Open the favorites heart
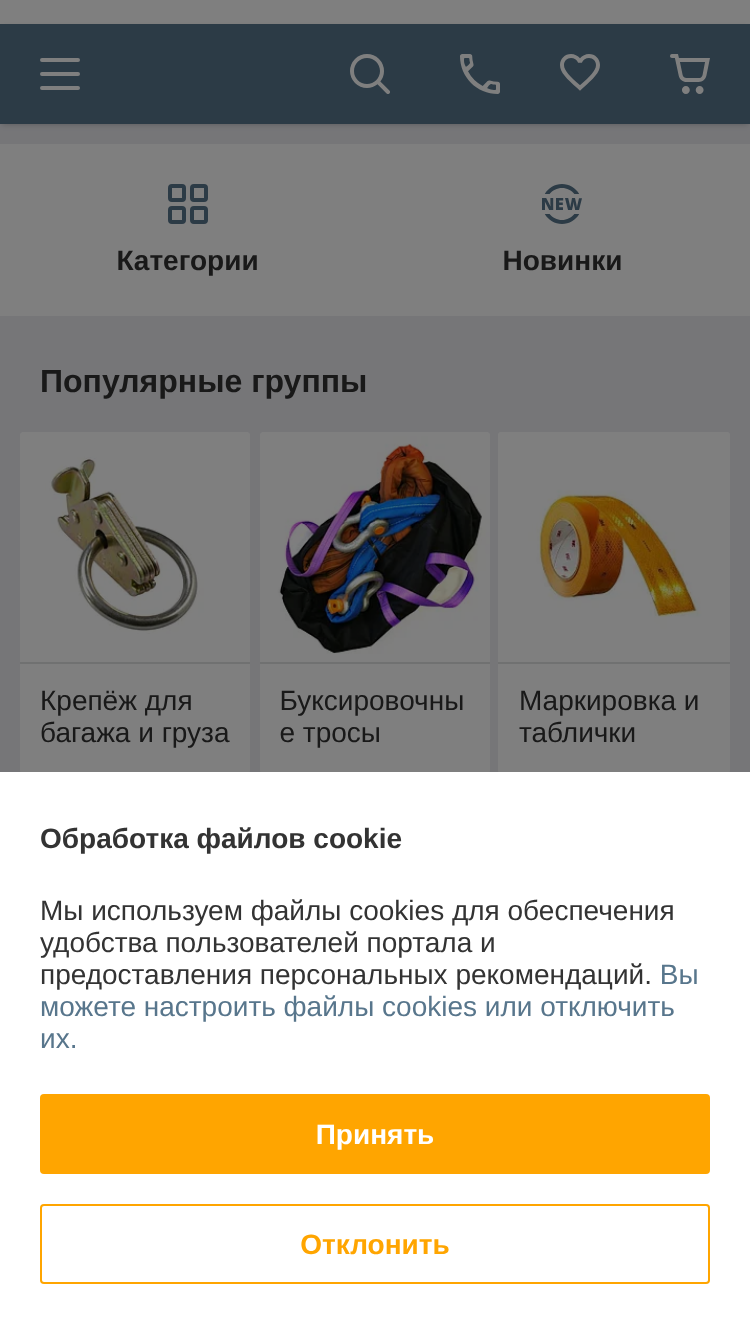The height and width of the screenshot is (1334, 750). pyautogui.click(x=580, y=74)
